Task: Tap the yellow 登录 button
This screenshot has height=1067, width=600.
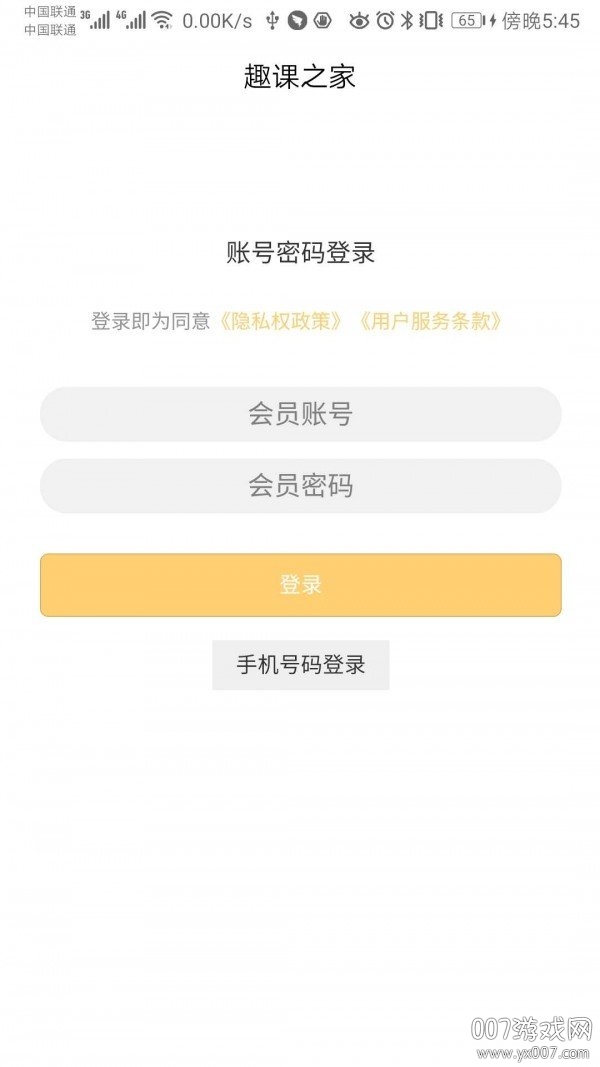Action: coord(300,585)
